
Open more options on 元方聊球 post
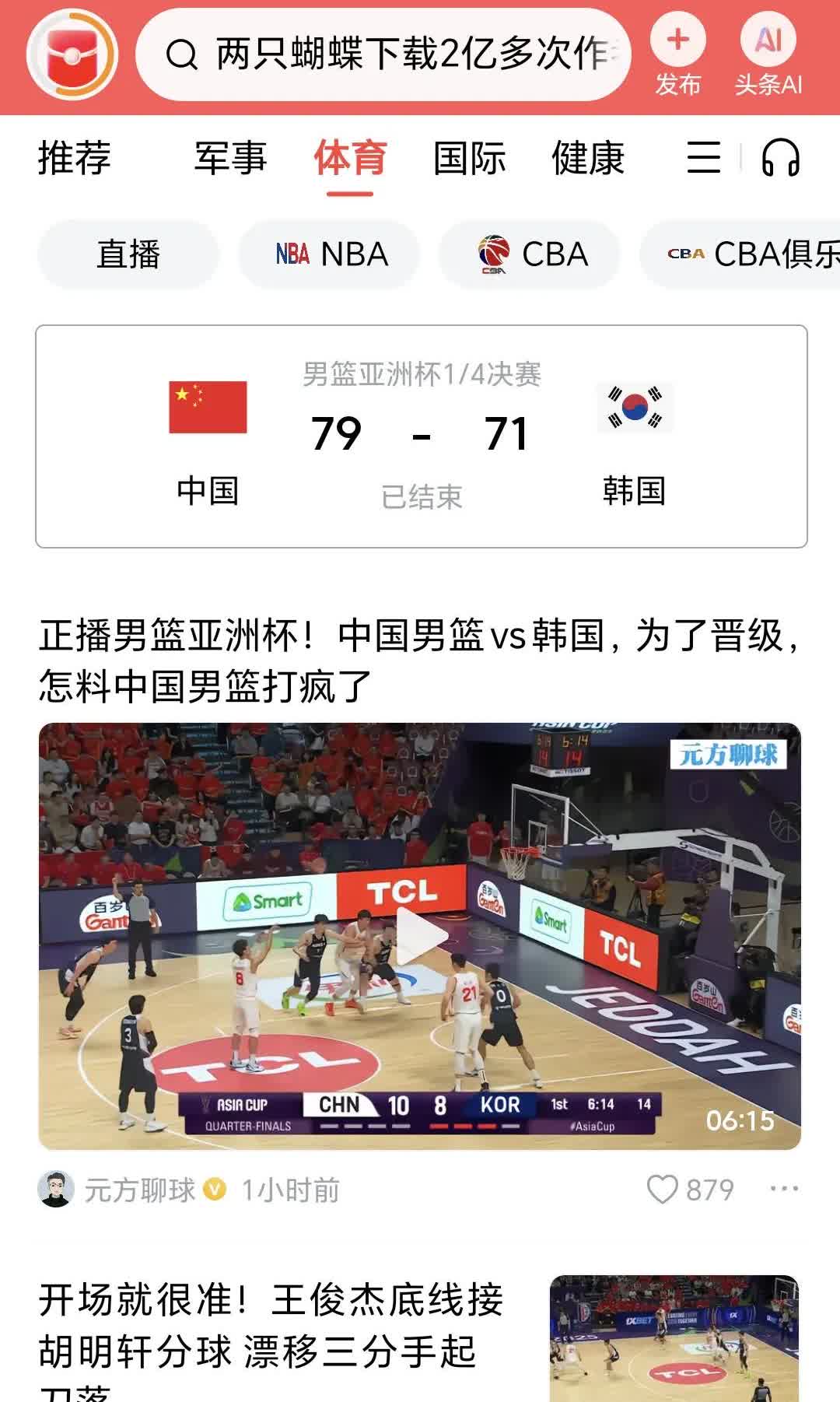(783, 1190)
